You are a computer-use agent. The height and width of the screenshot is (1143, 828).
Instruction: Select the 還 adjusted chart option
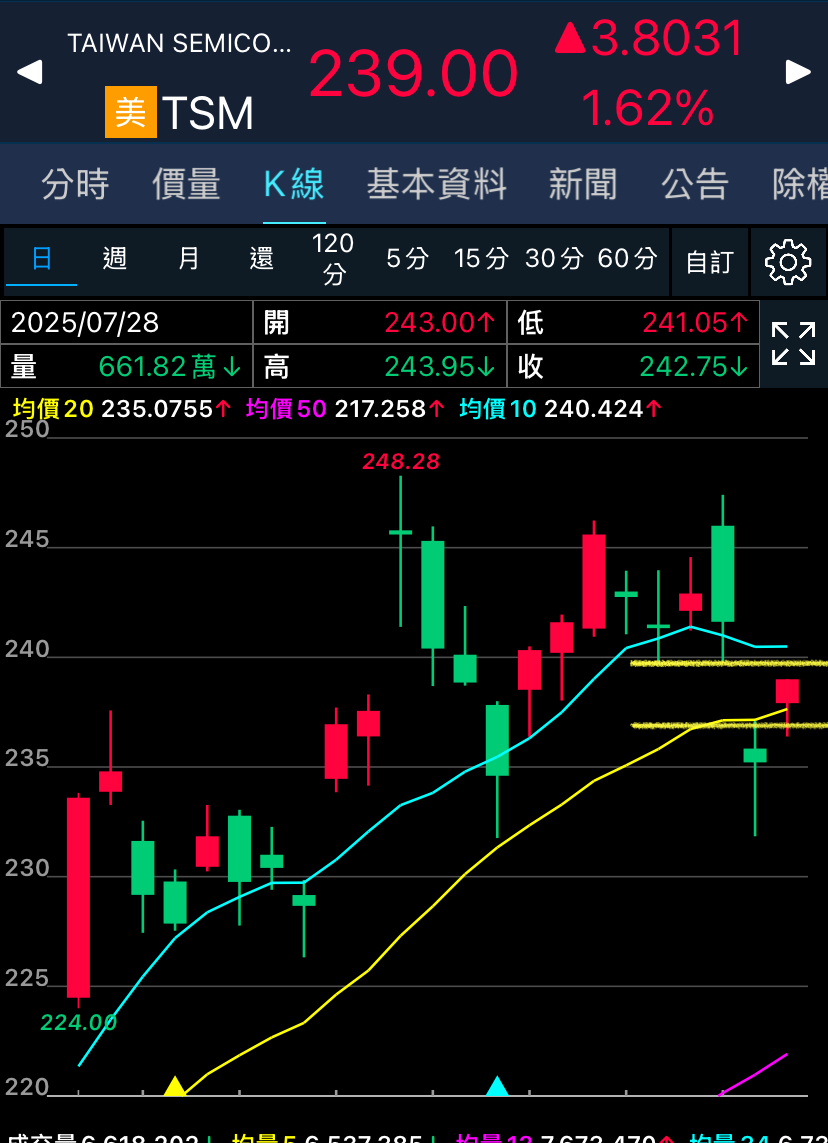click(261, 258)
